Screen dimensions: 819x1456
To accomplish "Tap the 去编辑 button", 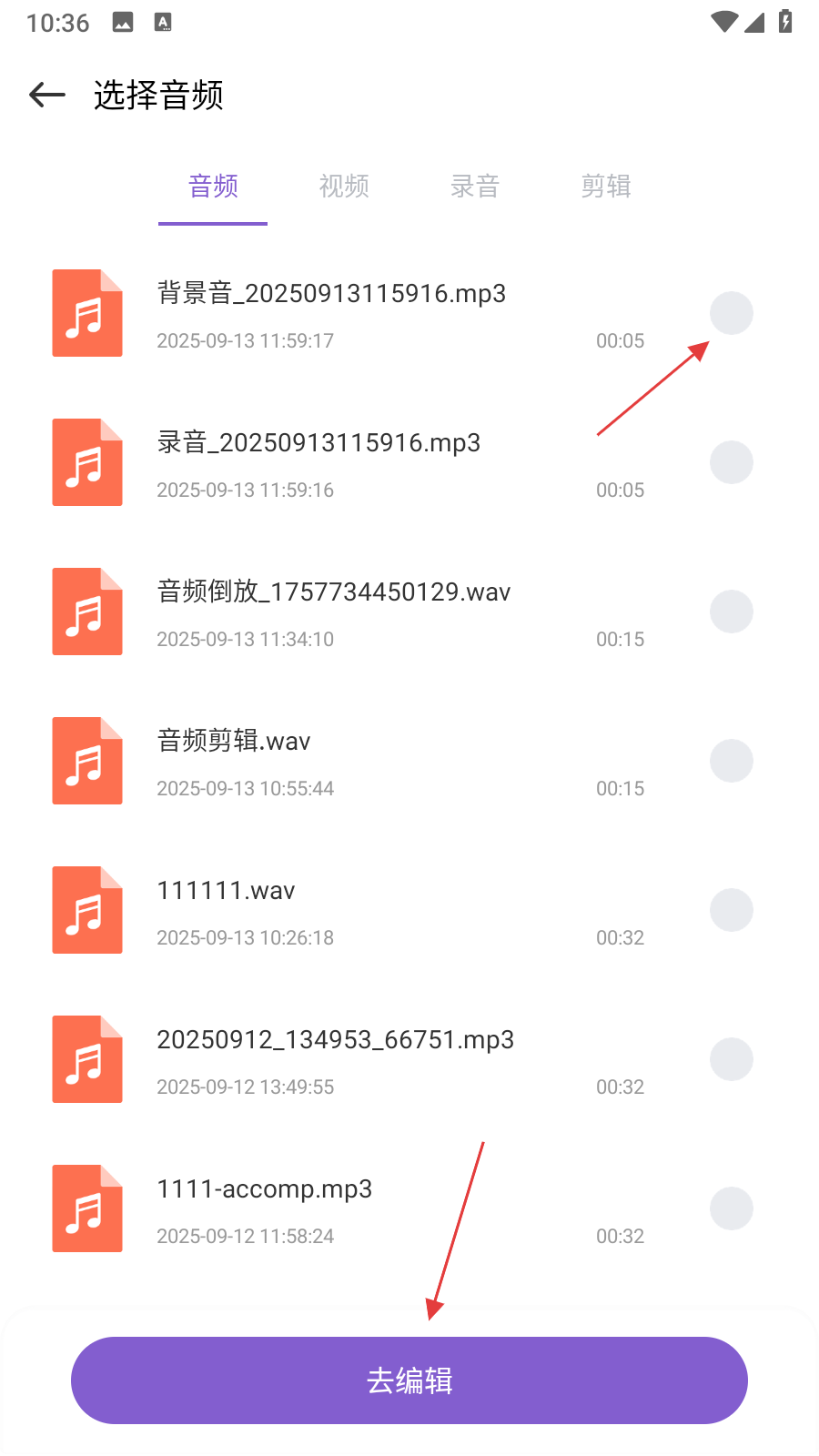I will pos(409,1380).
